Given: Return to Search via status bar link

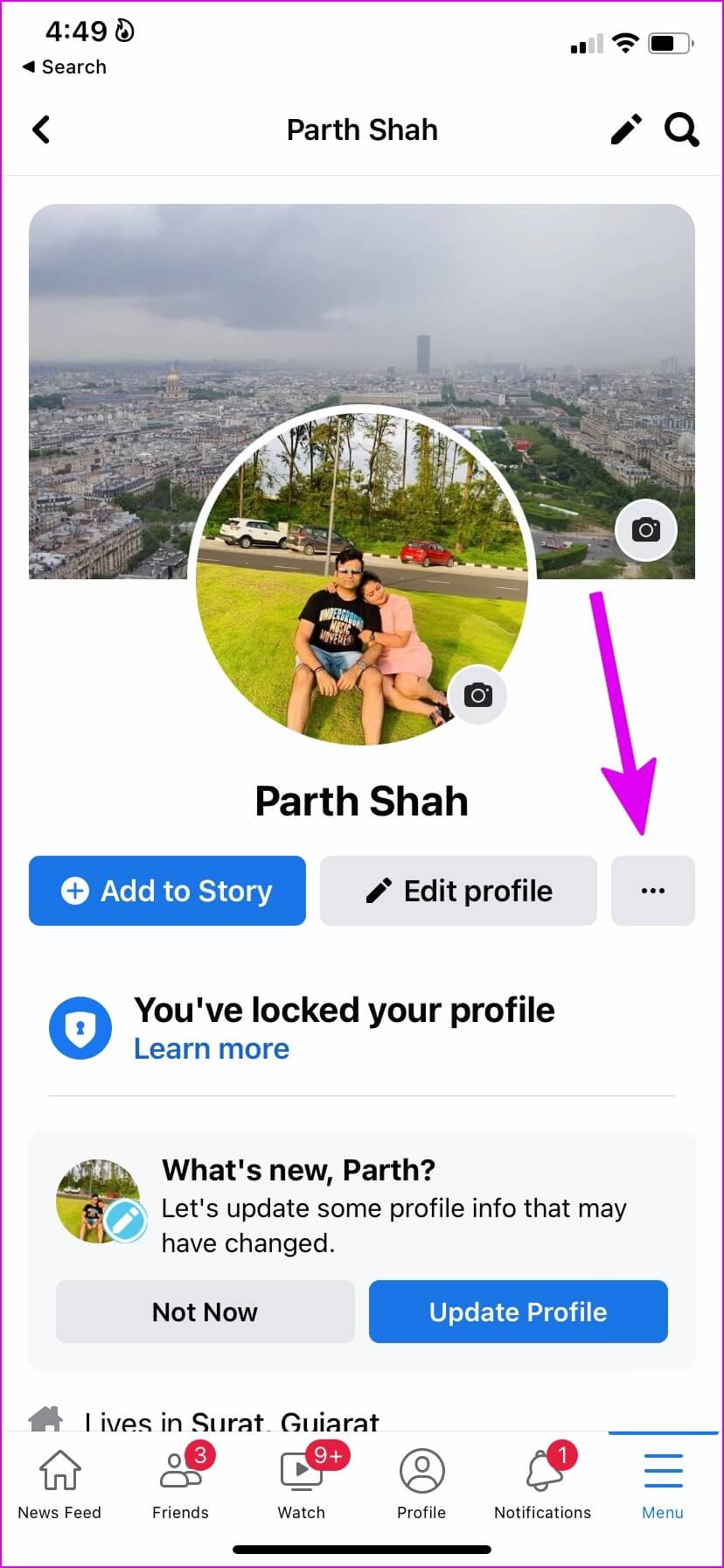Looking at the screenshot, I should pyautogui.click(x=65, y=67).
